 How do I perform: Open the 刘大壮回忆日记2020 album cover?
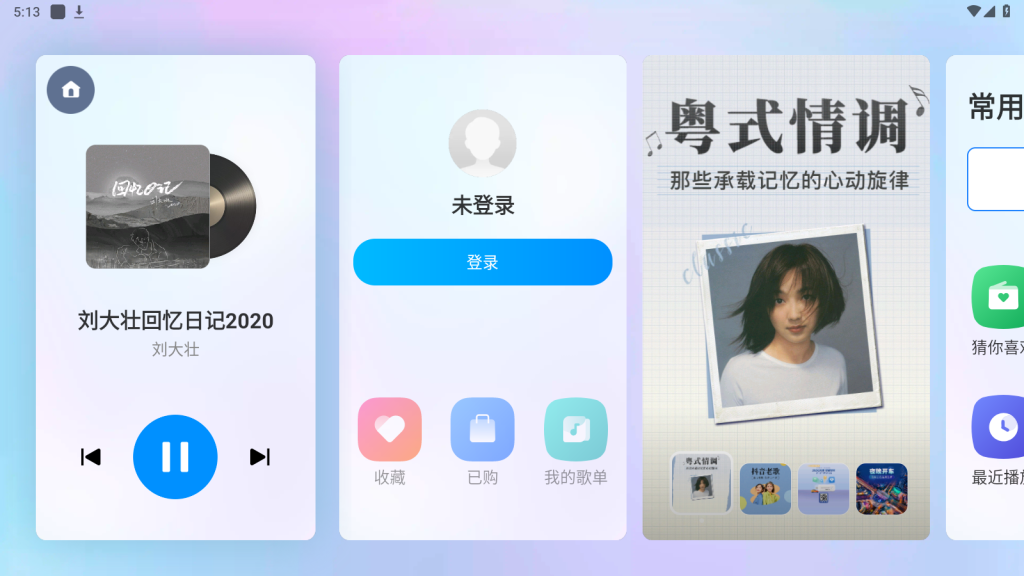click(148, 207)
